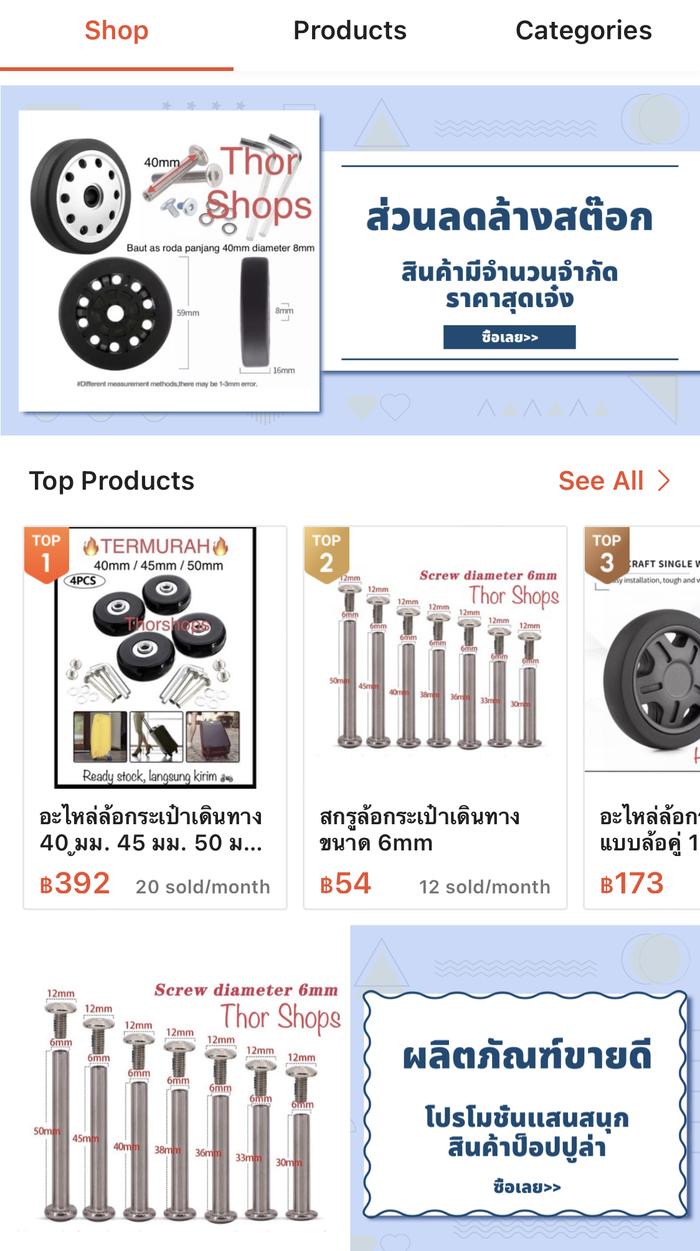Open the ฿54 luggage screw 6mm product
This screenshot has height=1251, width=700.
click(x=435, y=716)
